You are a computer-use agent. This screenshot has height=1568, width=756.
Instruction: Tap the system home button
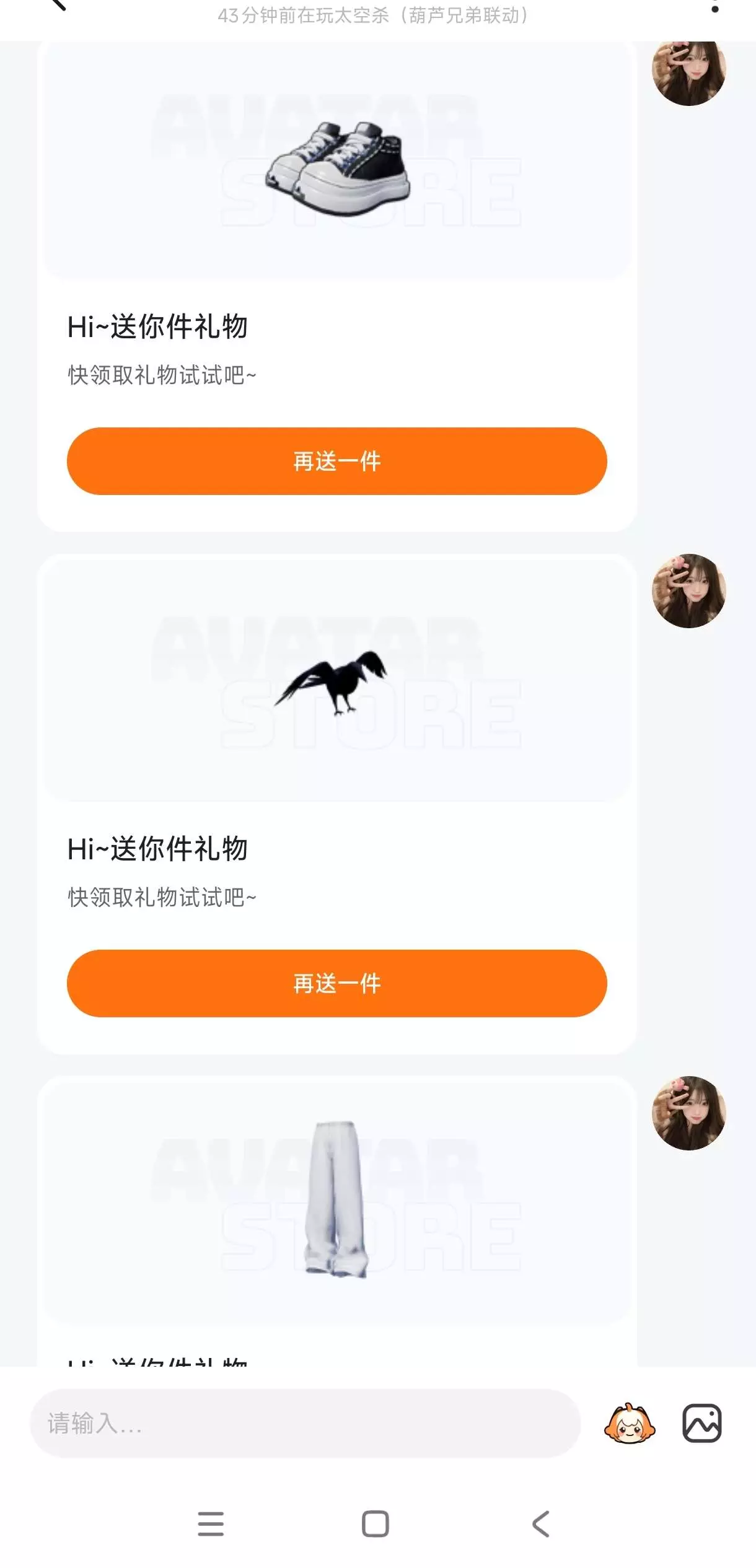pos(375,1523)
